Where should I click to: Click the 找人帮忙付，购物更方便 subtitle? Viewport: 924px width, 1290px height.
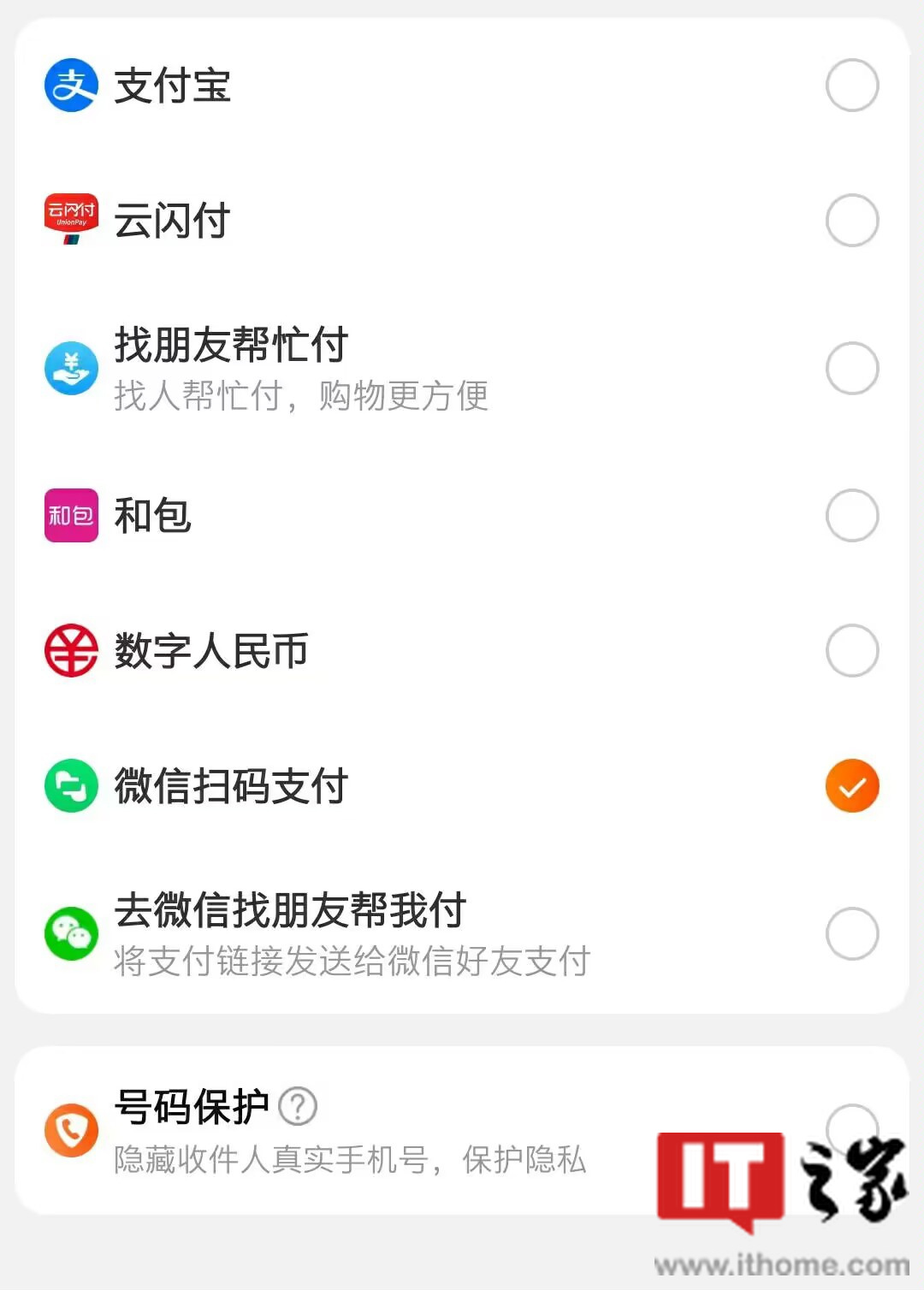click(299, 396)
